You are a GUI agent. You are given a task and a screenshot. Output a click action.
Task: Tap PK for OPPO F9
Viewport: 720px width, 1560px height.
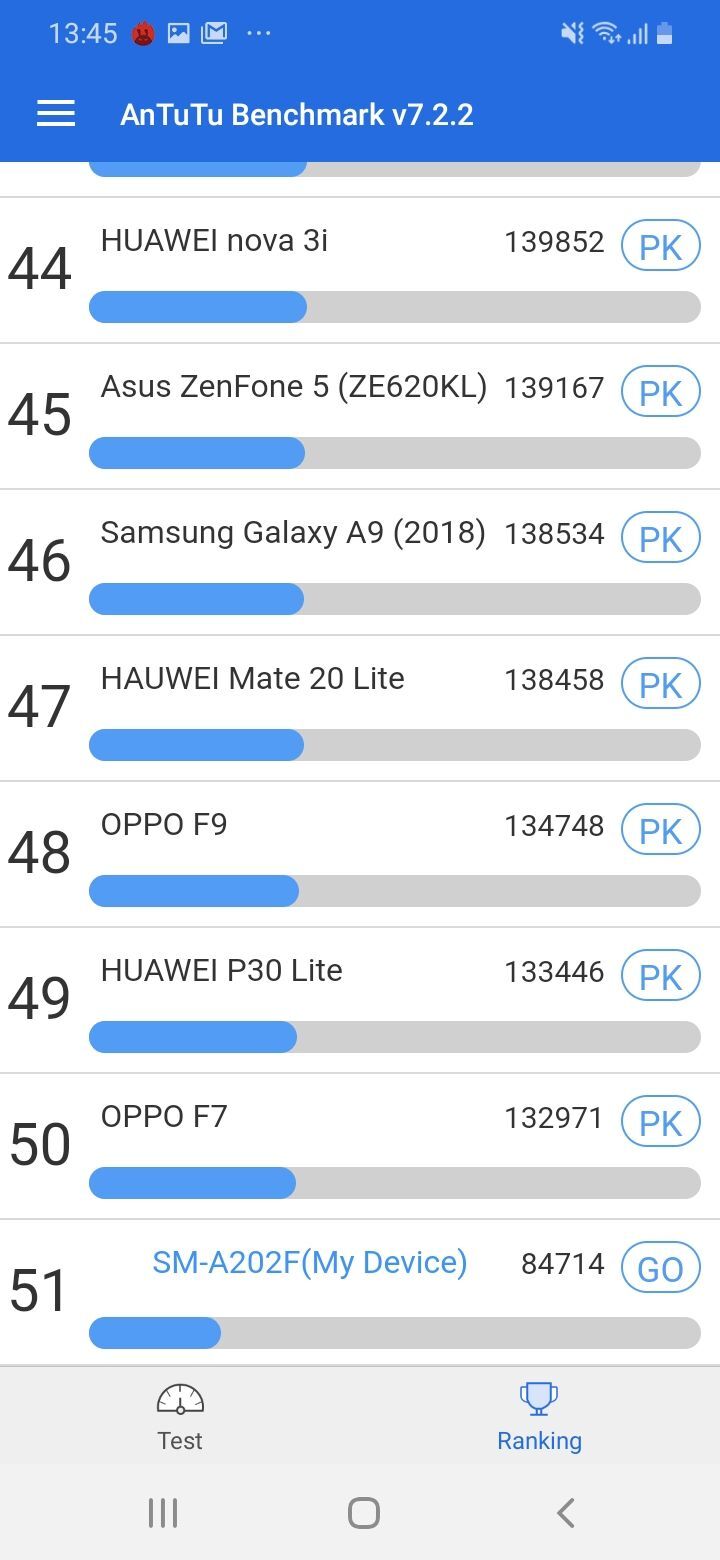click(x=660, y=829)
